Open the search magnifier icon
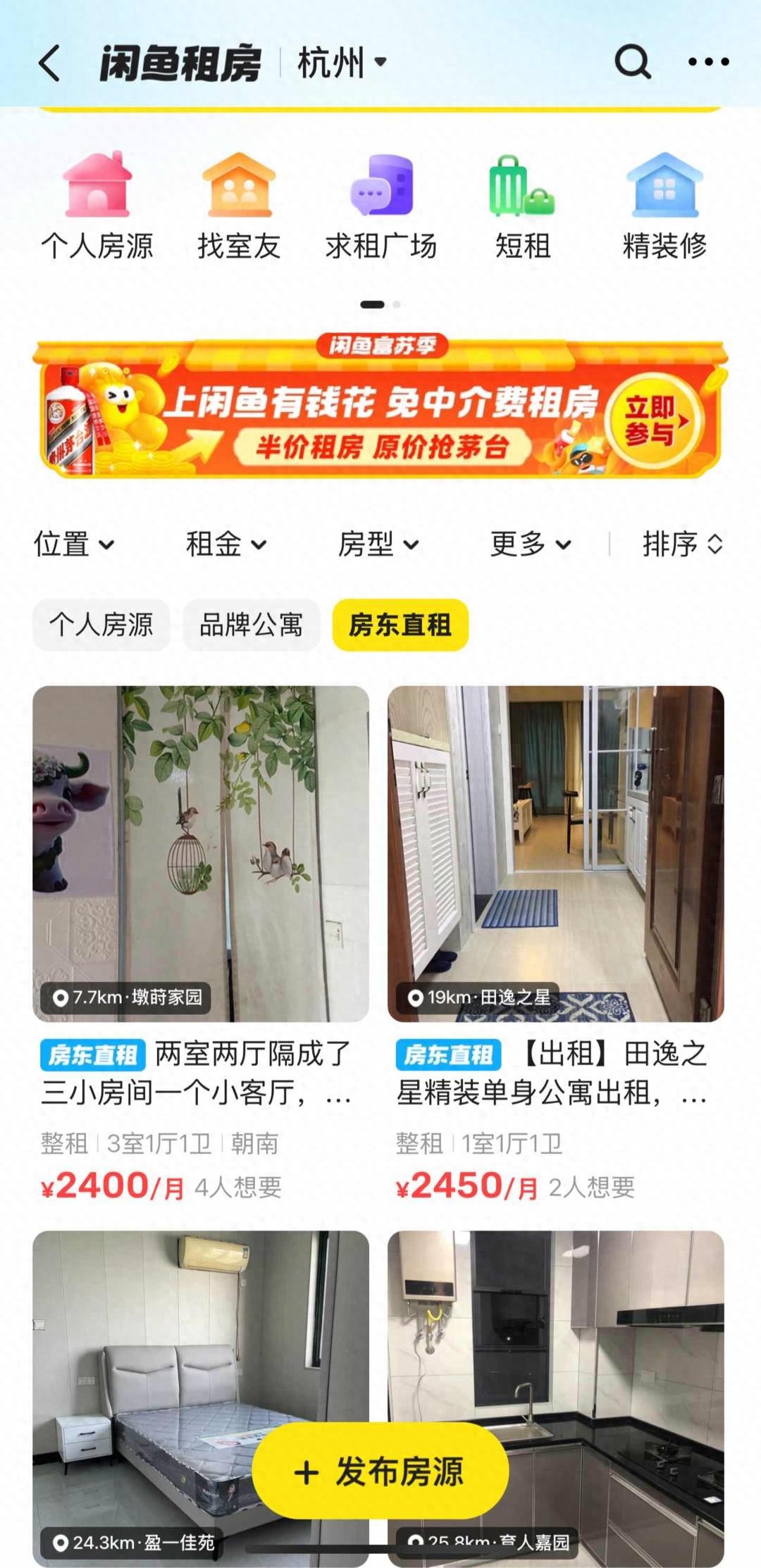This screenshot has height=1568, width=761. (x=632, y=62)
